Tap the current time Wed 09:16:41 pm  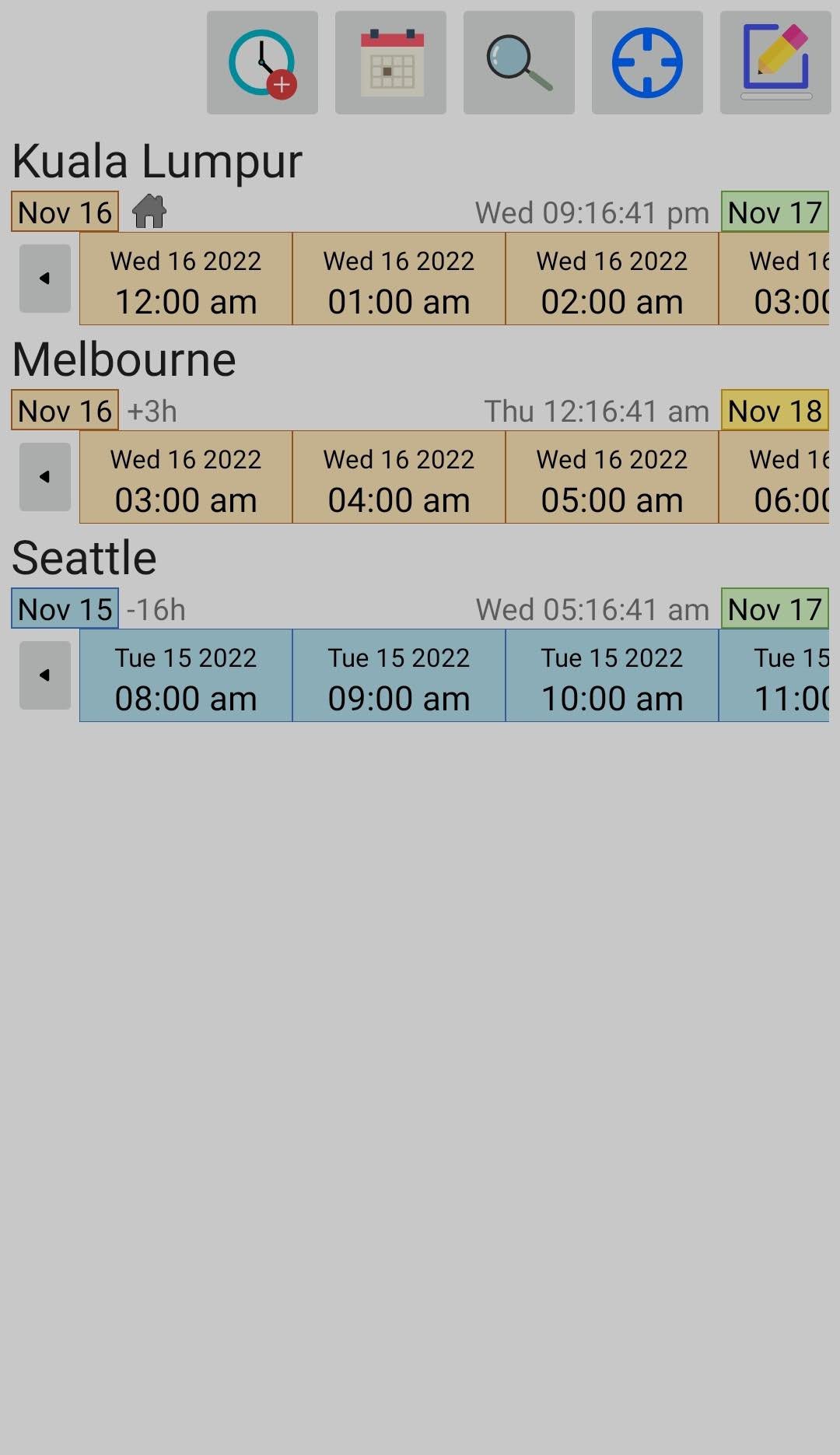click(x=590, y=212)
